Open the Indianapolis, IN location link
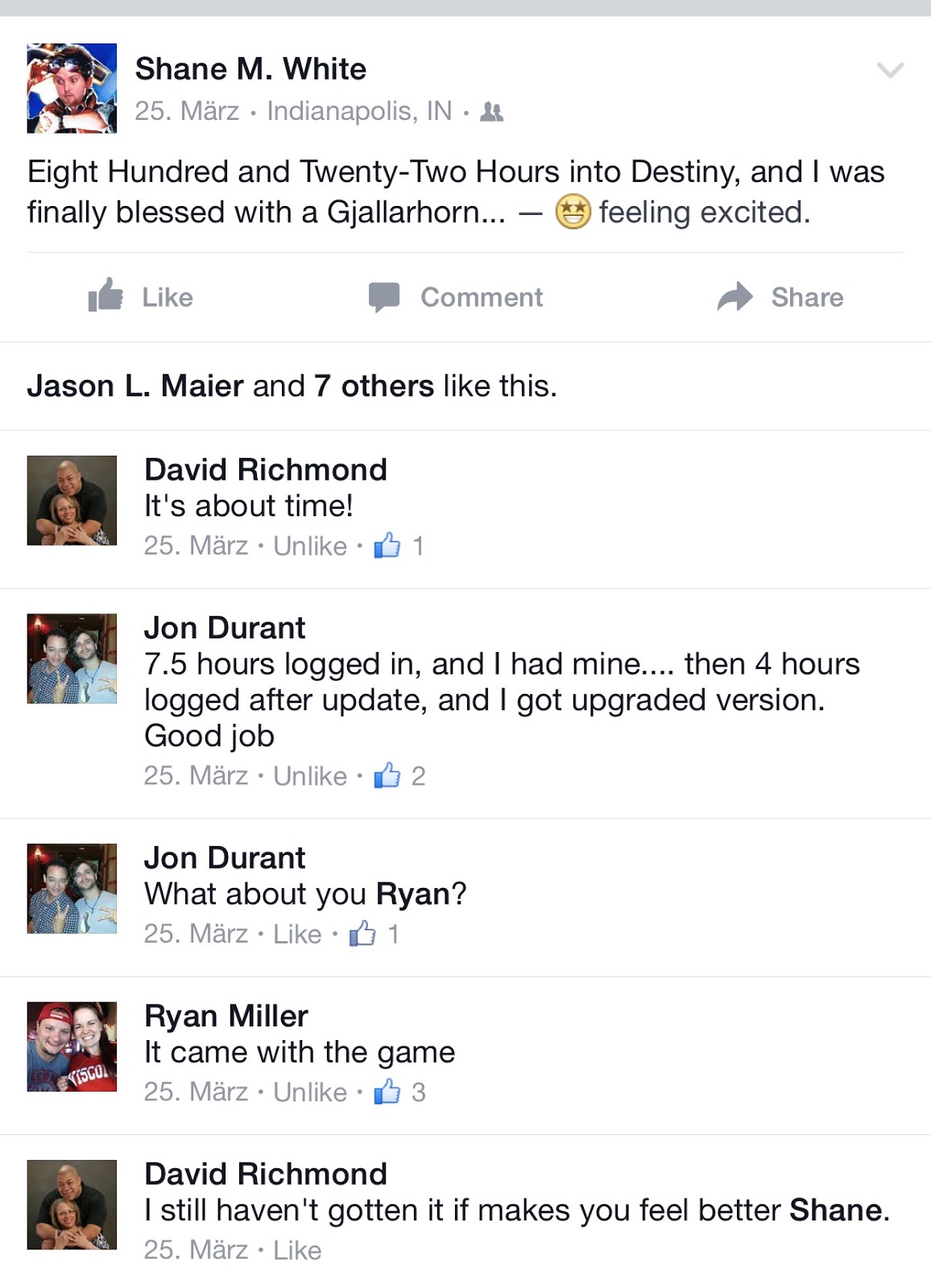 [359, 111]
